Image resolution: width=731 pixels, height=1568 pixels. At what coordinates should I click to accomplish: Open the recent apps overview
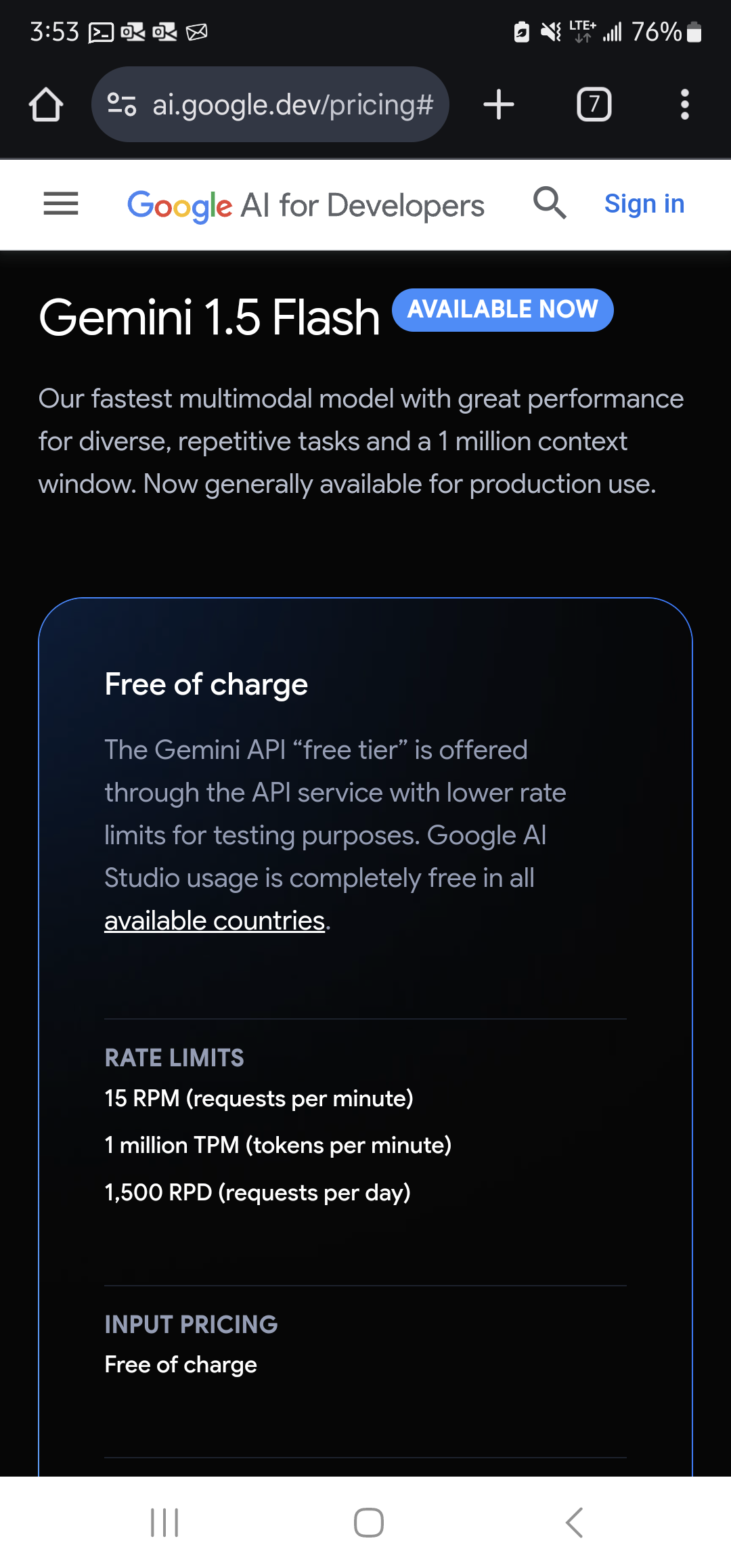164,1523
